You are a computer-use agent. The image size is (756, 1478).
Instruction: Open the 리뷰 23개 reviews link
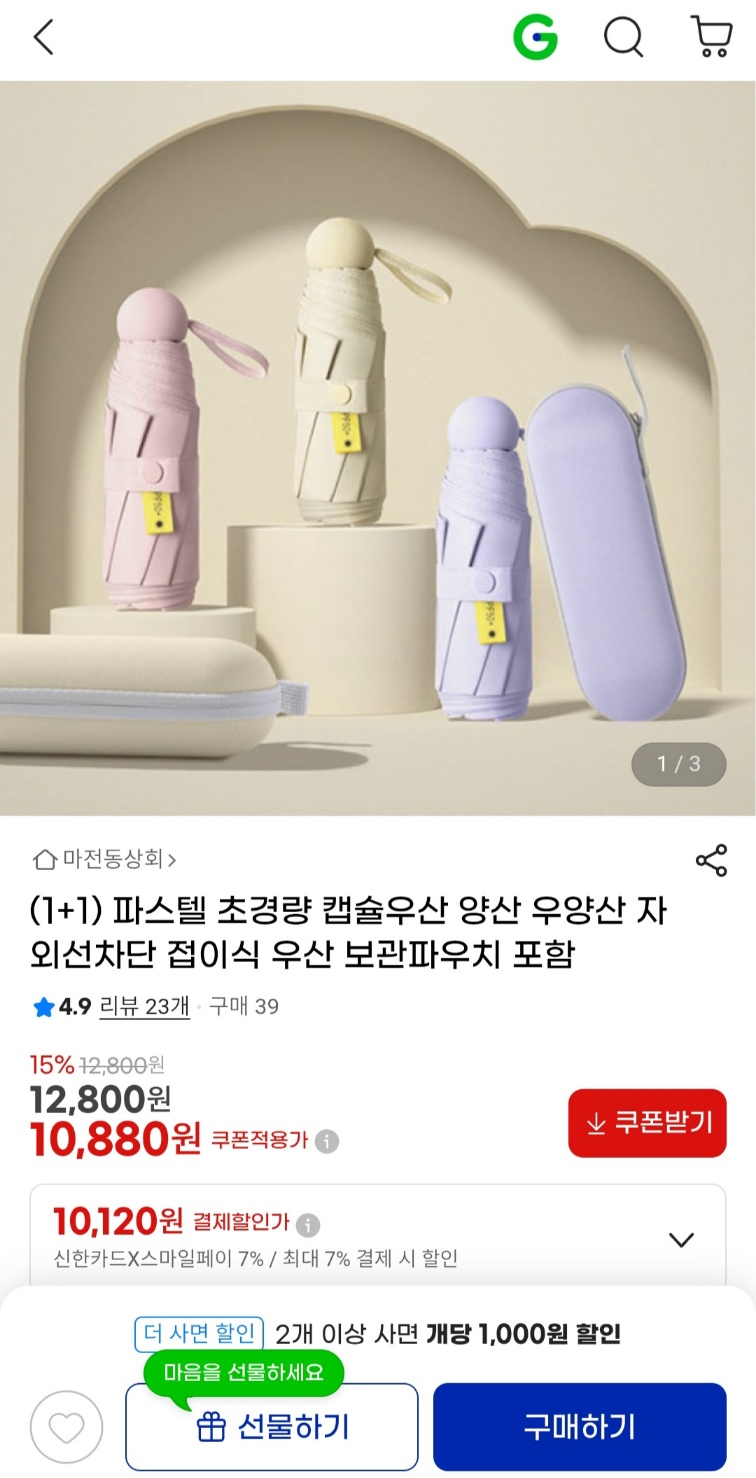pos(146,1006)
